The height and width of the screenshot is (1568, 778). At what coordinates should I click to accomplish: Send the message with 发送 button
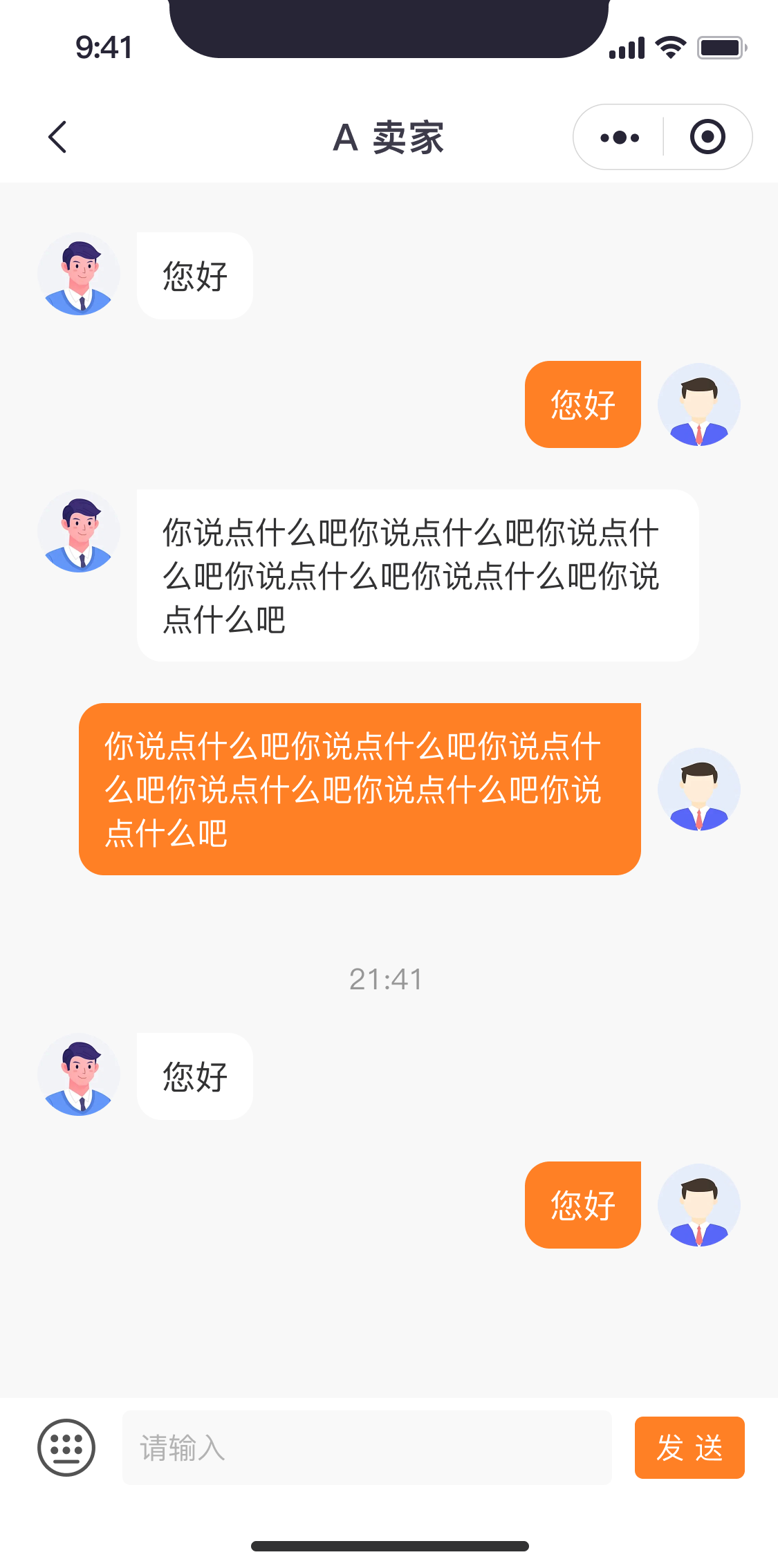(689, 1448)
